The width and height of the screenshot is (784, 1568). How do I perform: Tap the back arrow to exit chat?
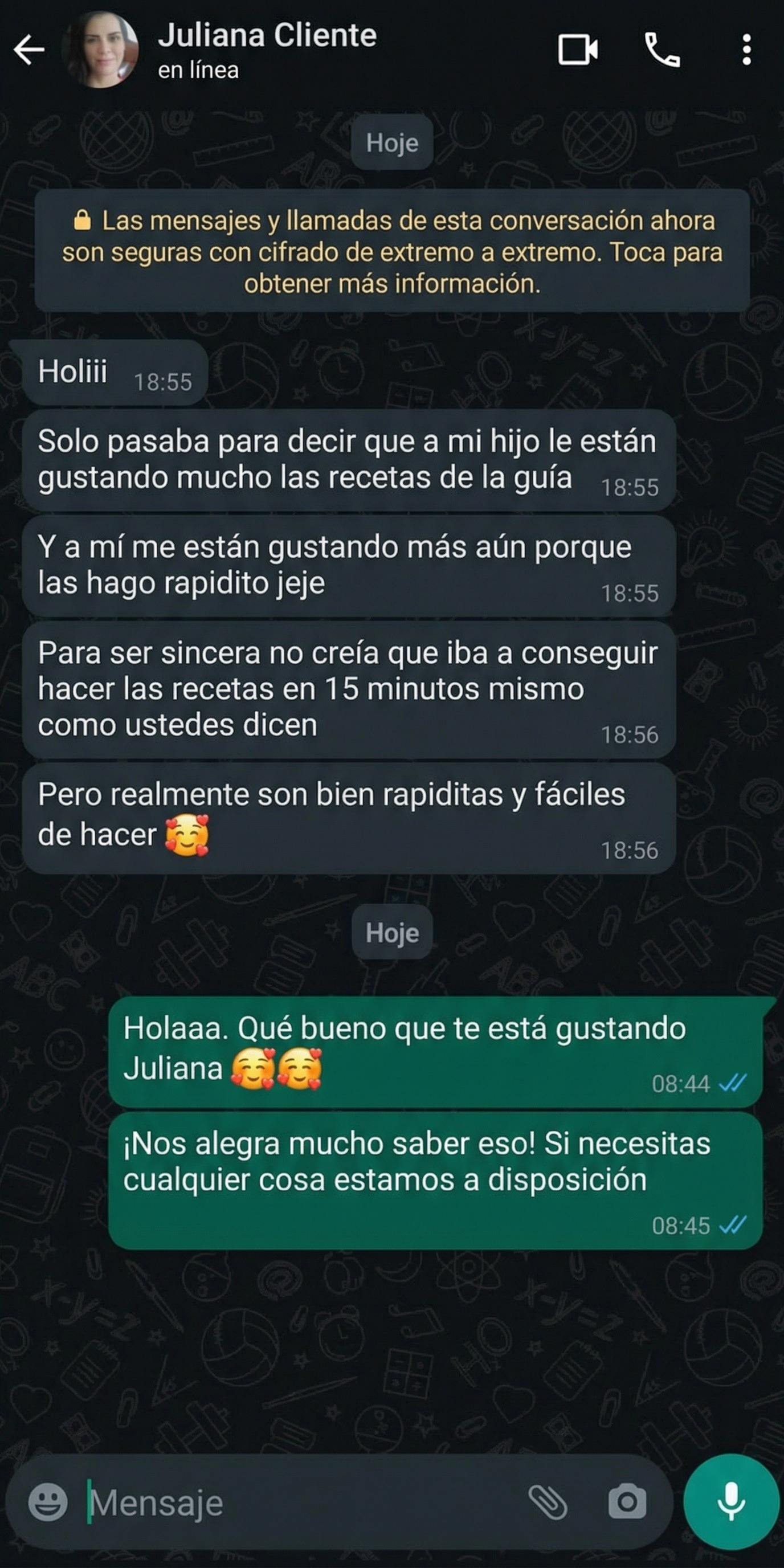coord(27,50)
